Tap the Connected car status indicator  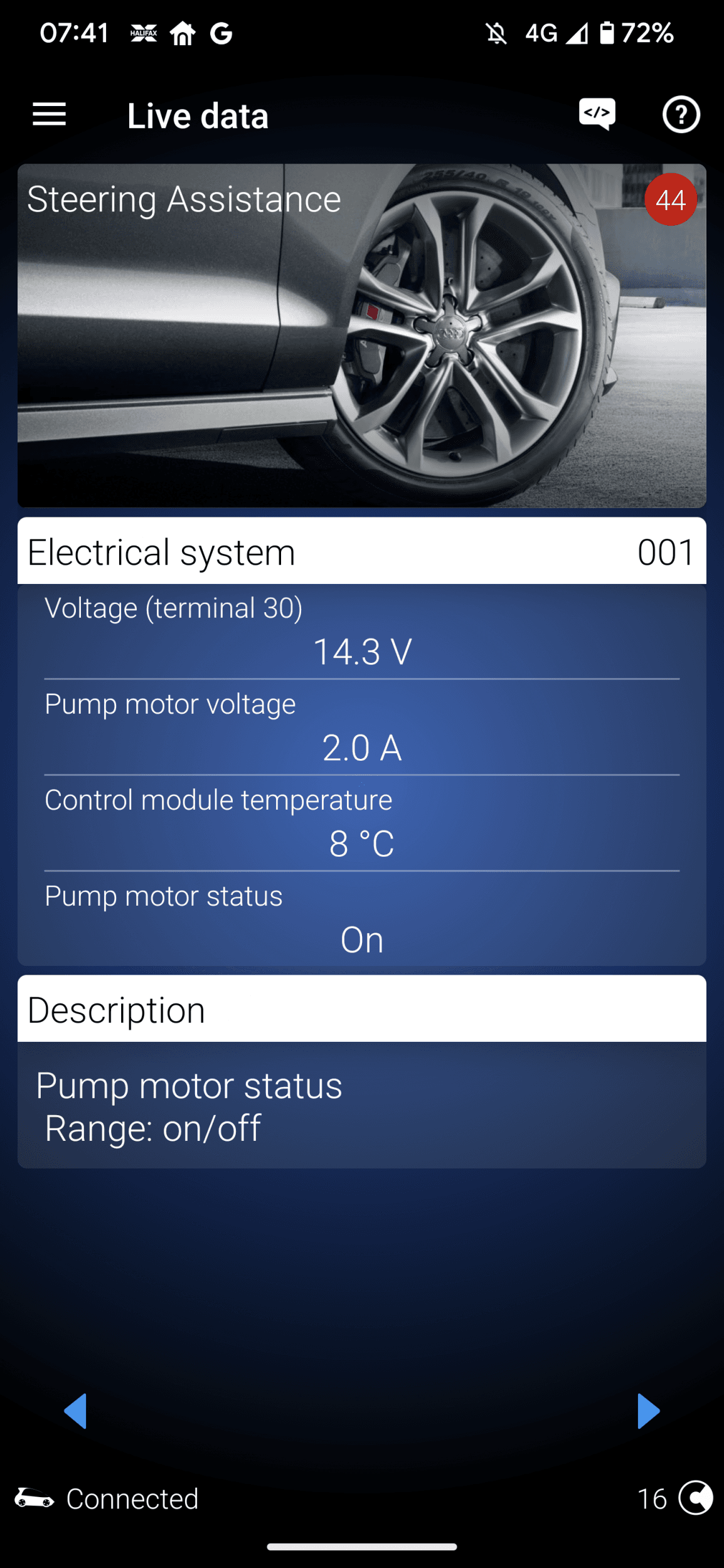click(107, 1498)
